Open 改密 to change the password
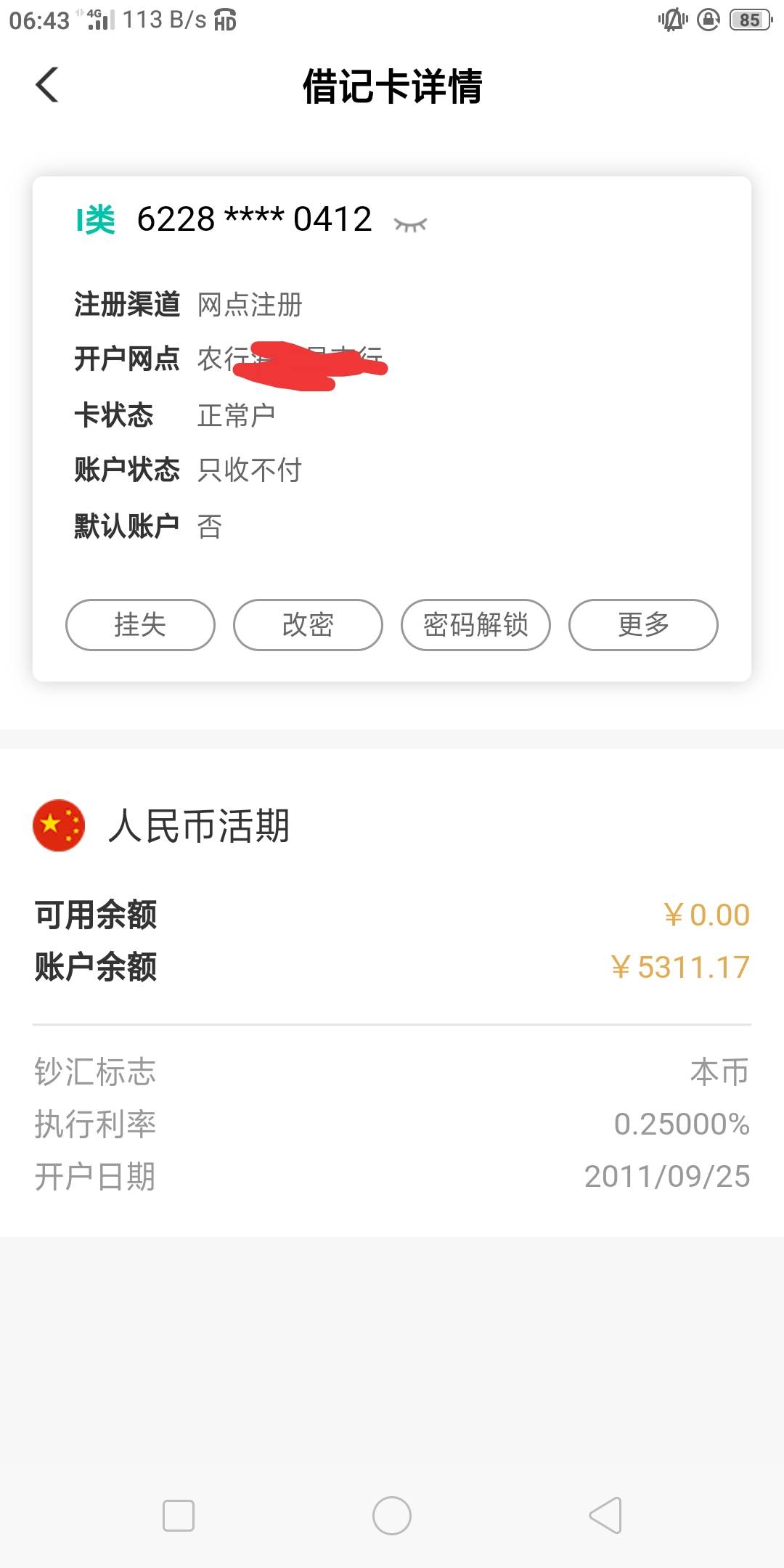The width and height of the screenshot is (784, 1568). [x=308, y=624]
